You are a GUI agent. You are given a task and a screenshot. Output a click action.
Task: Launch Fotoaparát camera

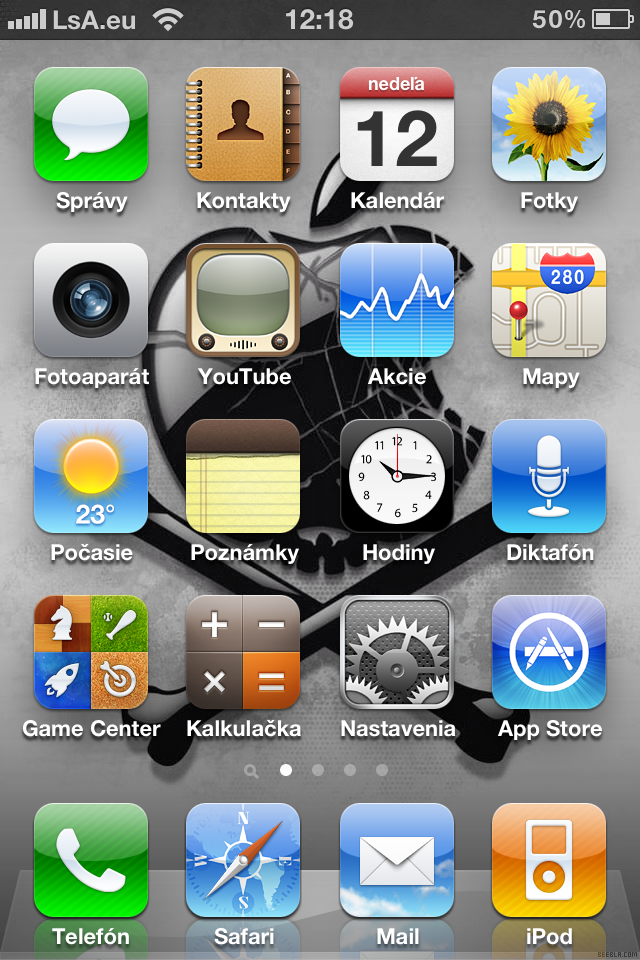pos(91,300)
